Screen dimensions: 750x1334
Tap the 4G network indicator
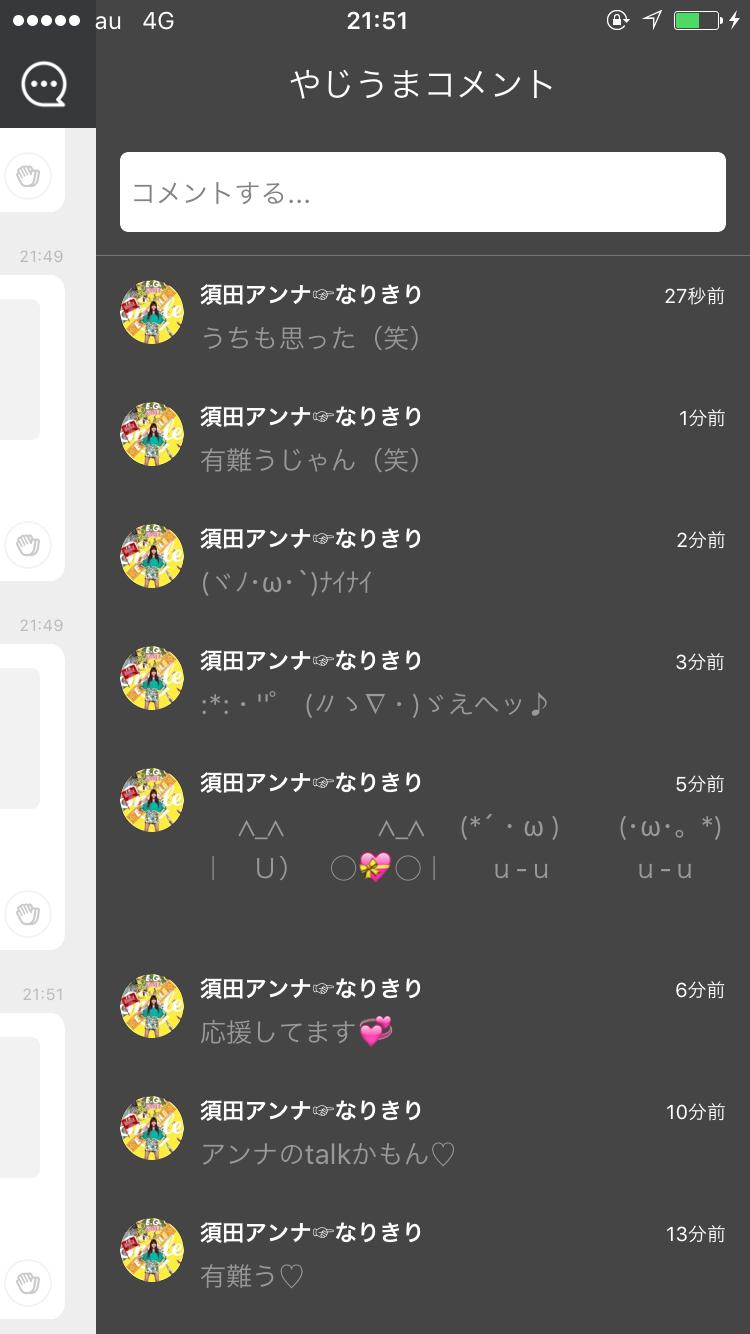click(158, 19)
